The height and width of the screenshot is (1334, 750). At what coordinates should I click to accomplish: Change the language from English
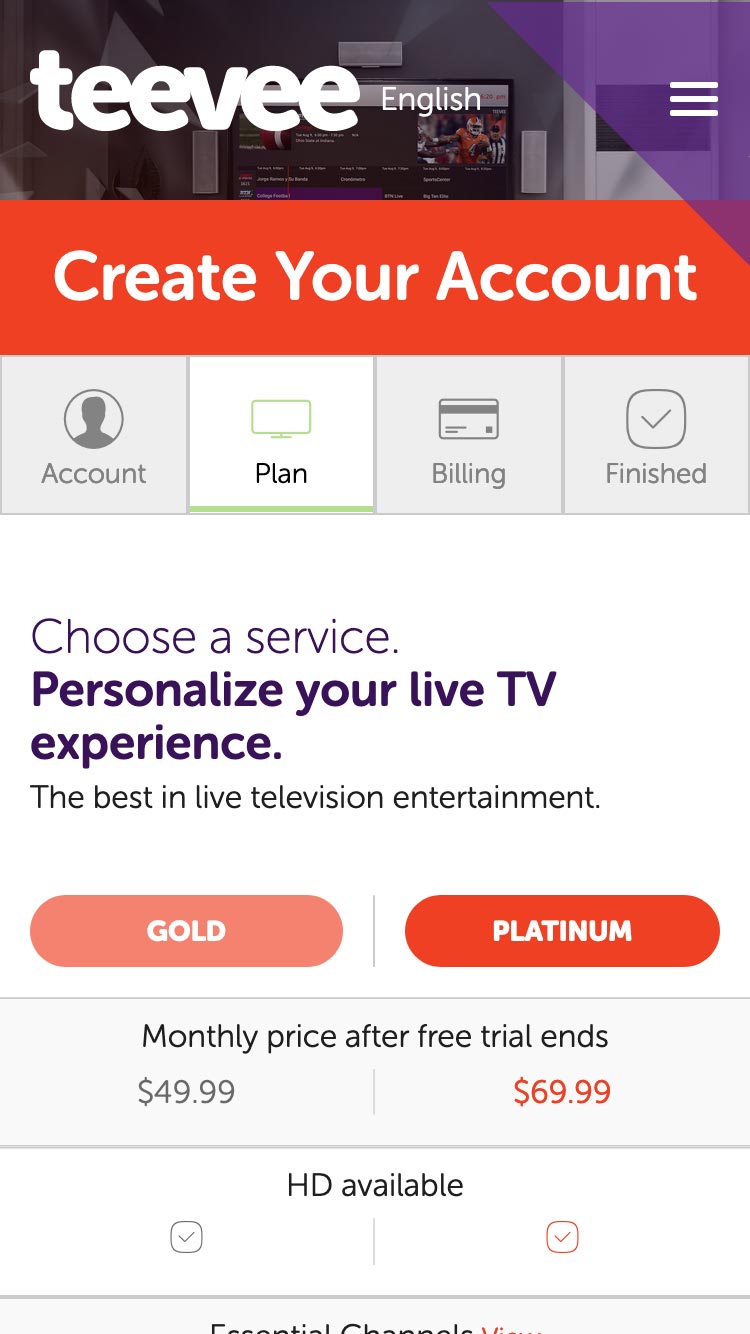click(431, 100)
